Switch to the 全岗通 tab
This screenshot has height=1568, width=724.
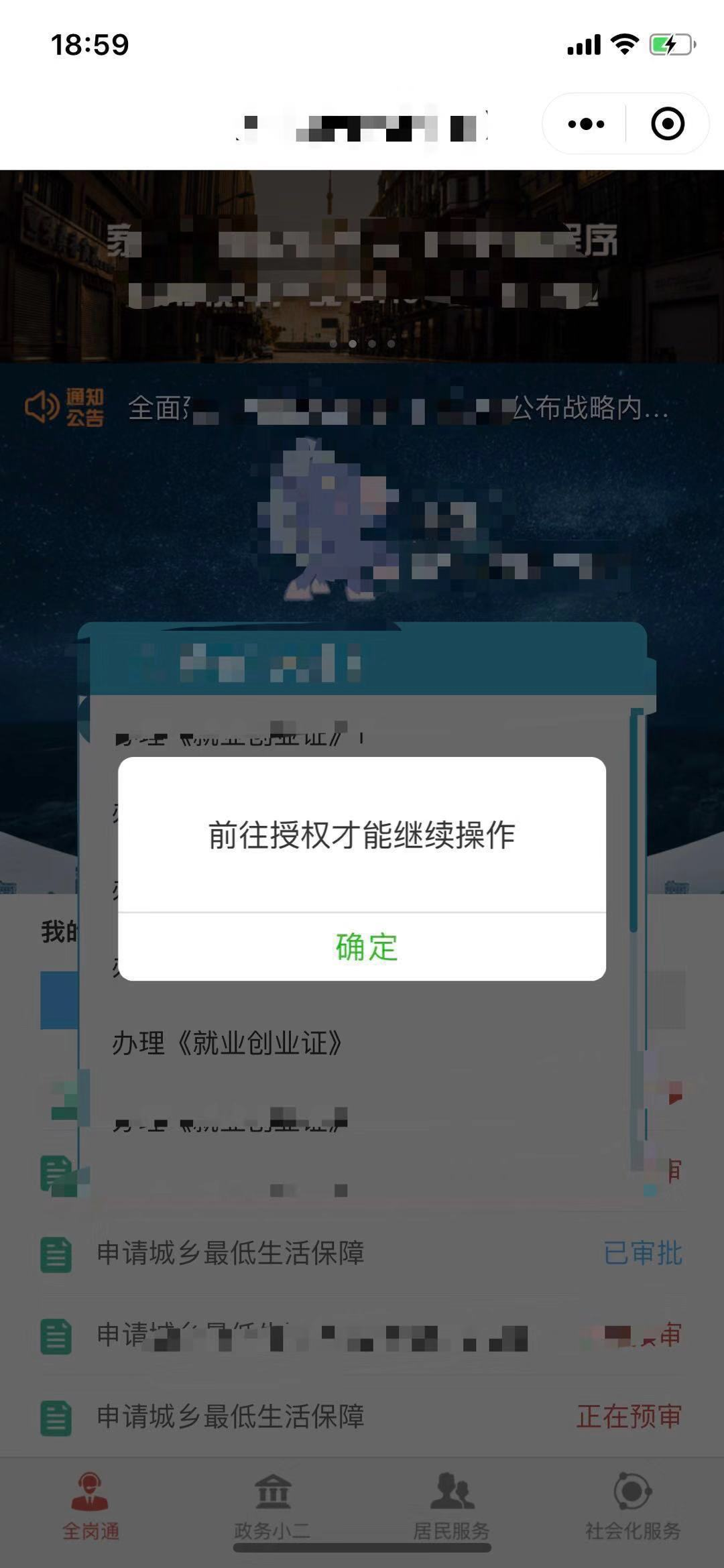(x=90, y=1505)
